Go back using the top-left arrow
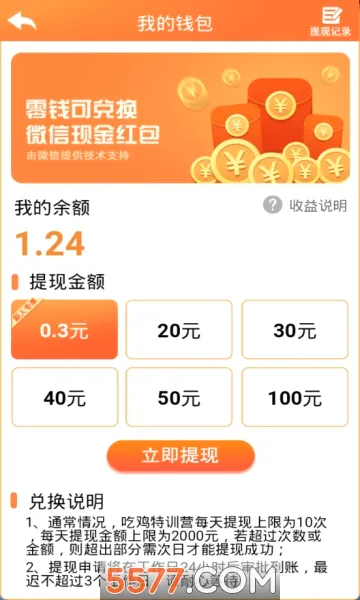Viewport: 360px width, 600px height. coord(22,21)
